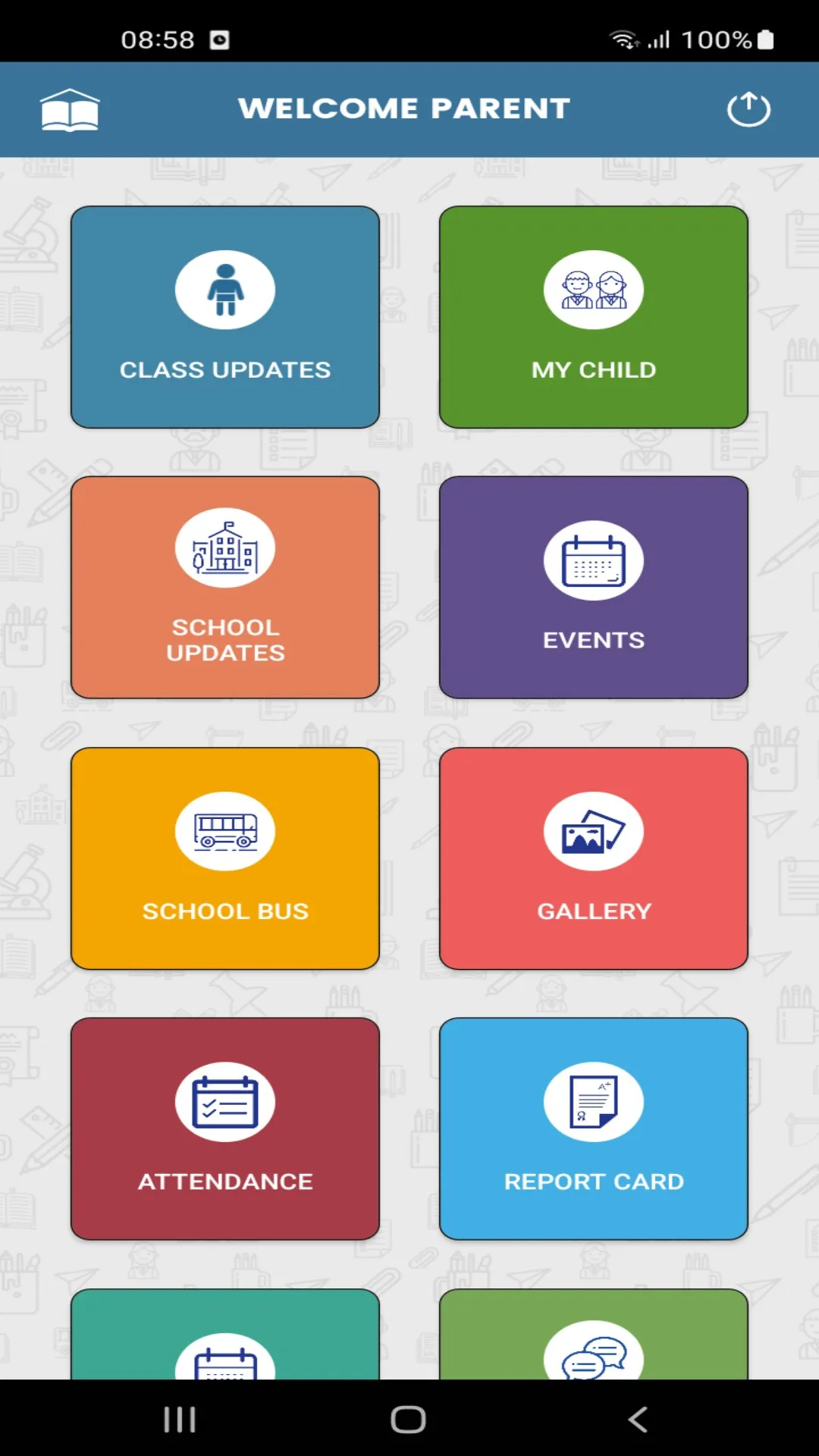Open the green chat bubbles tile

594,1335
